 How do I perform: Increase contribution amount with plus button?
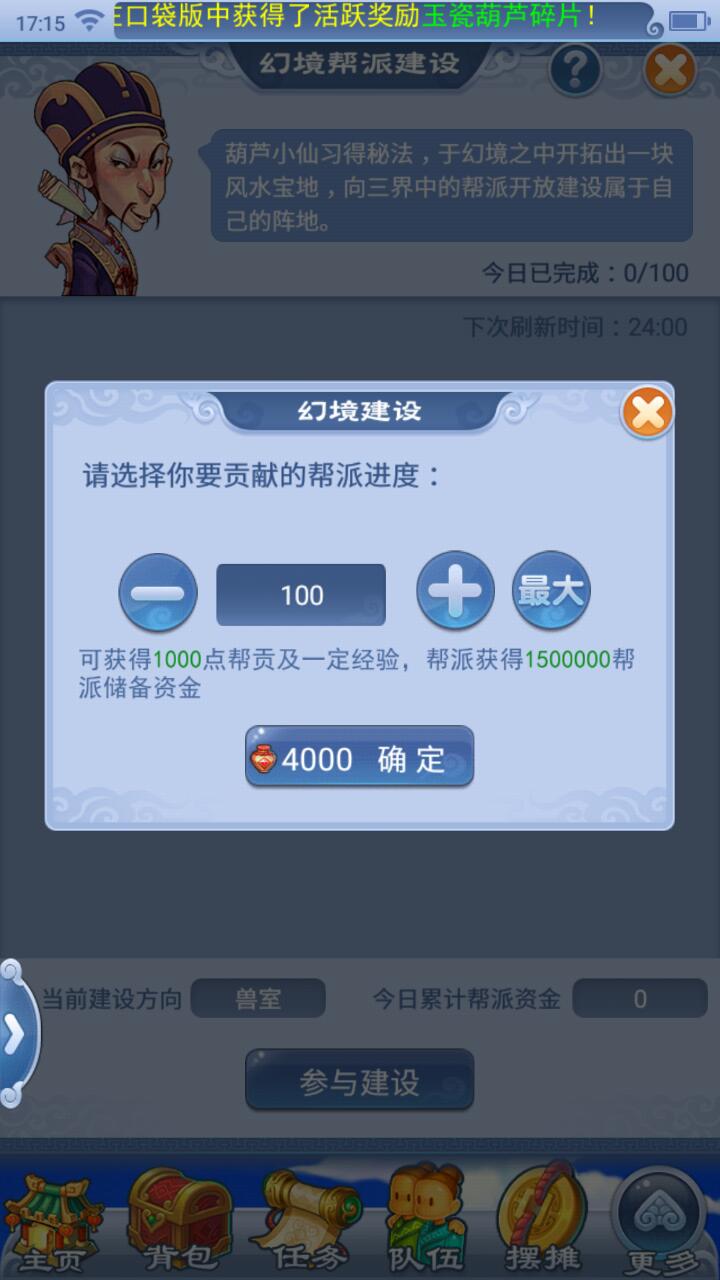point(455,592)
